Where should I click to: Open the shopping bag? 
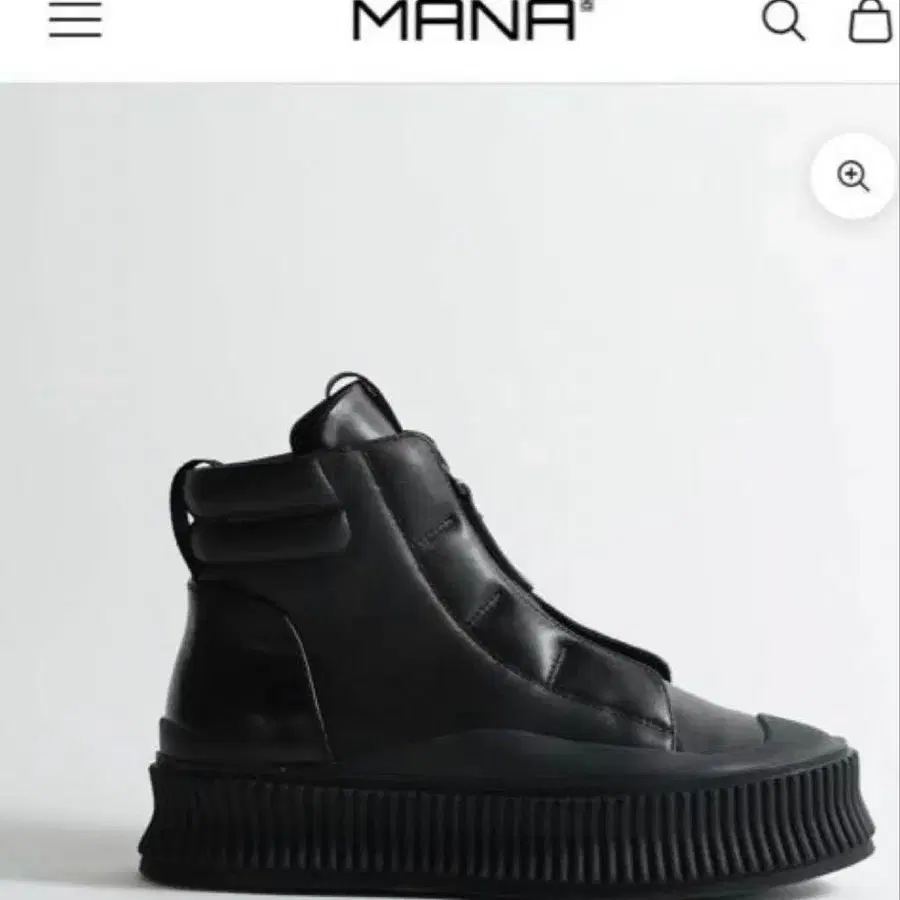click(x=870, y=21)
